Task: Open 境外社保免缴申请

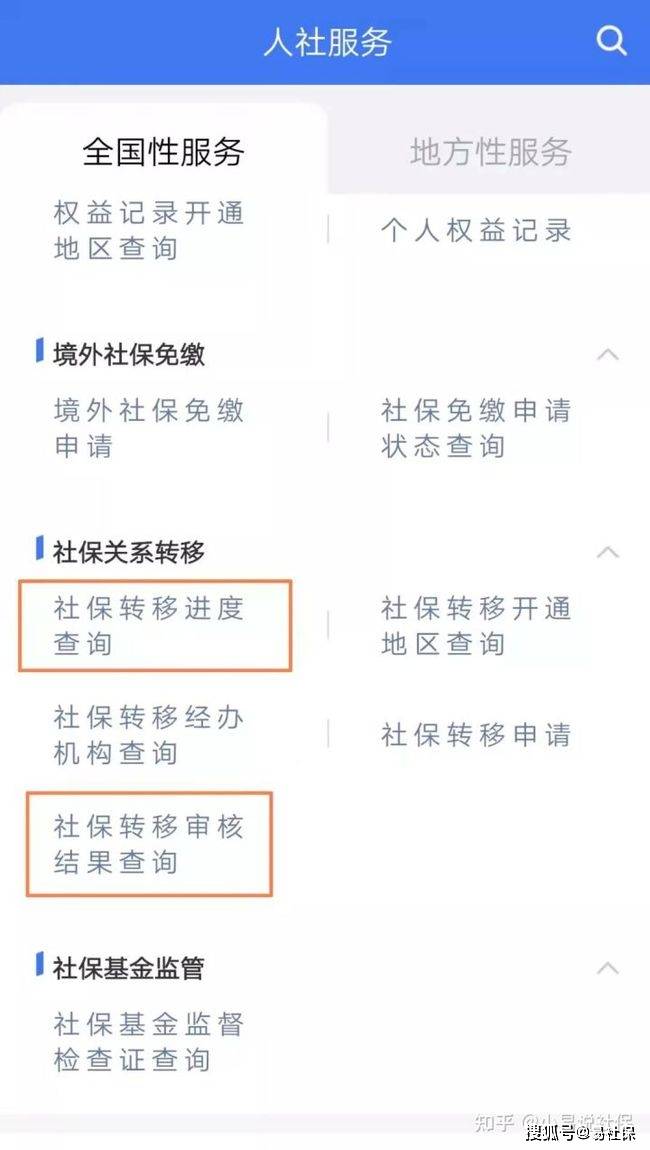Action: 149,428
